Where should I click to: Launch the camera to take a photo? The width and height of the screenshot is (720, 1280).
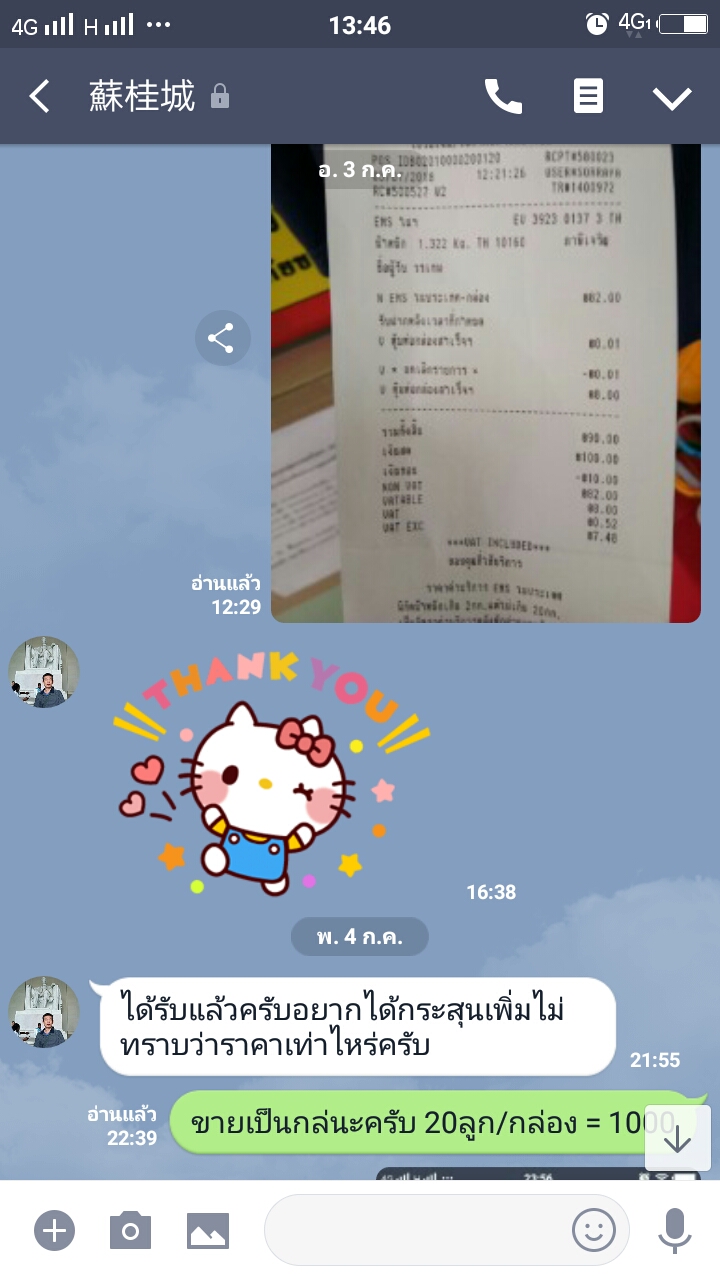(x=131, y=1230)
